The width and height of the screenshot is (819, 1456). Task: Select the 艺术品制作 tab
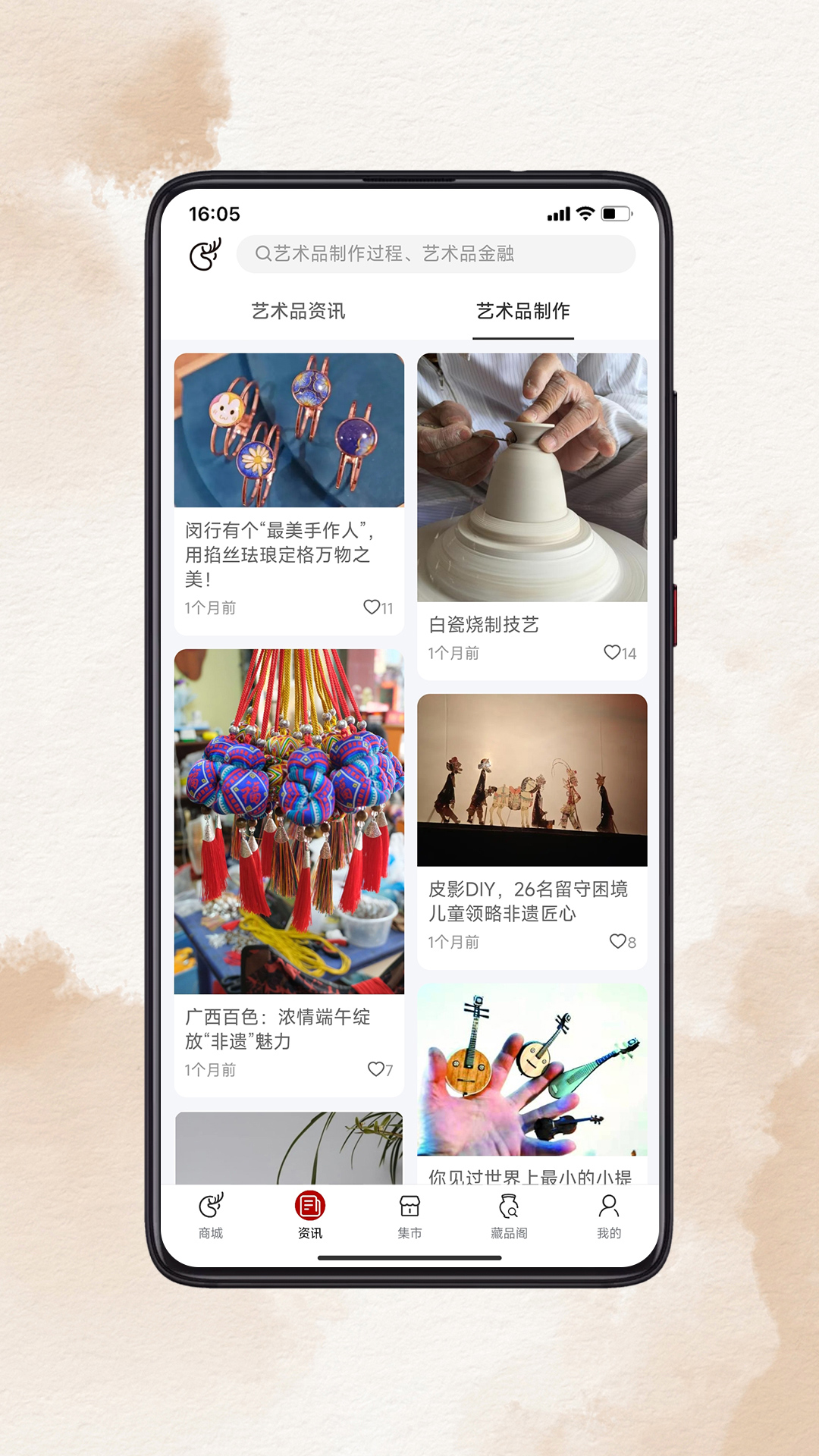coord(523,311)
